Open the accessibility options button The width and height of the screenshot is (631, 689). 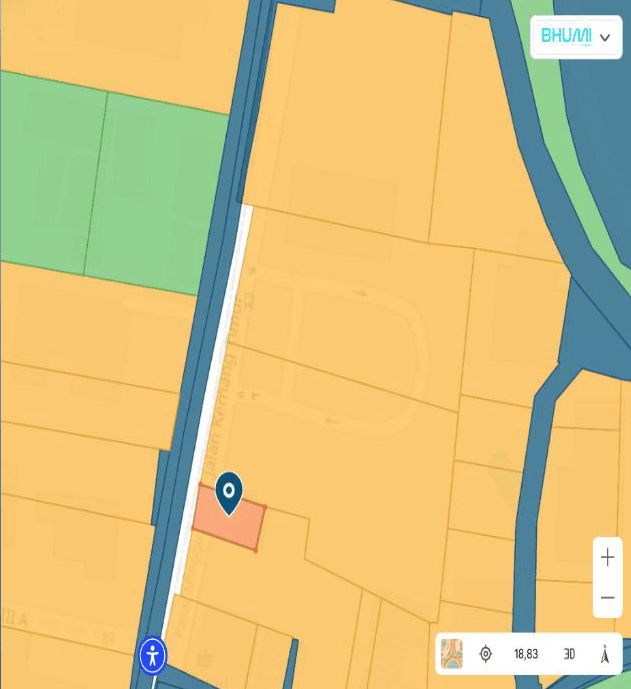[x=152, y=656]
